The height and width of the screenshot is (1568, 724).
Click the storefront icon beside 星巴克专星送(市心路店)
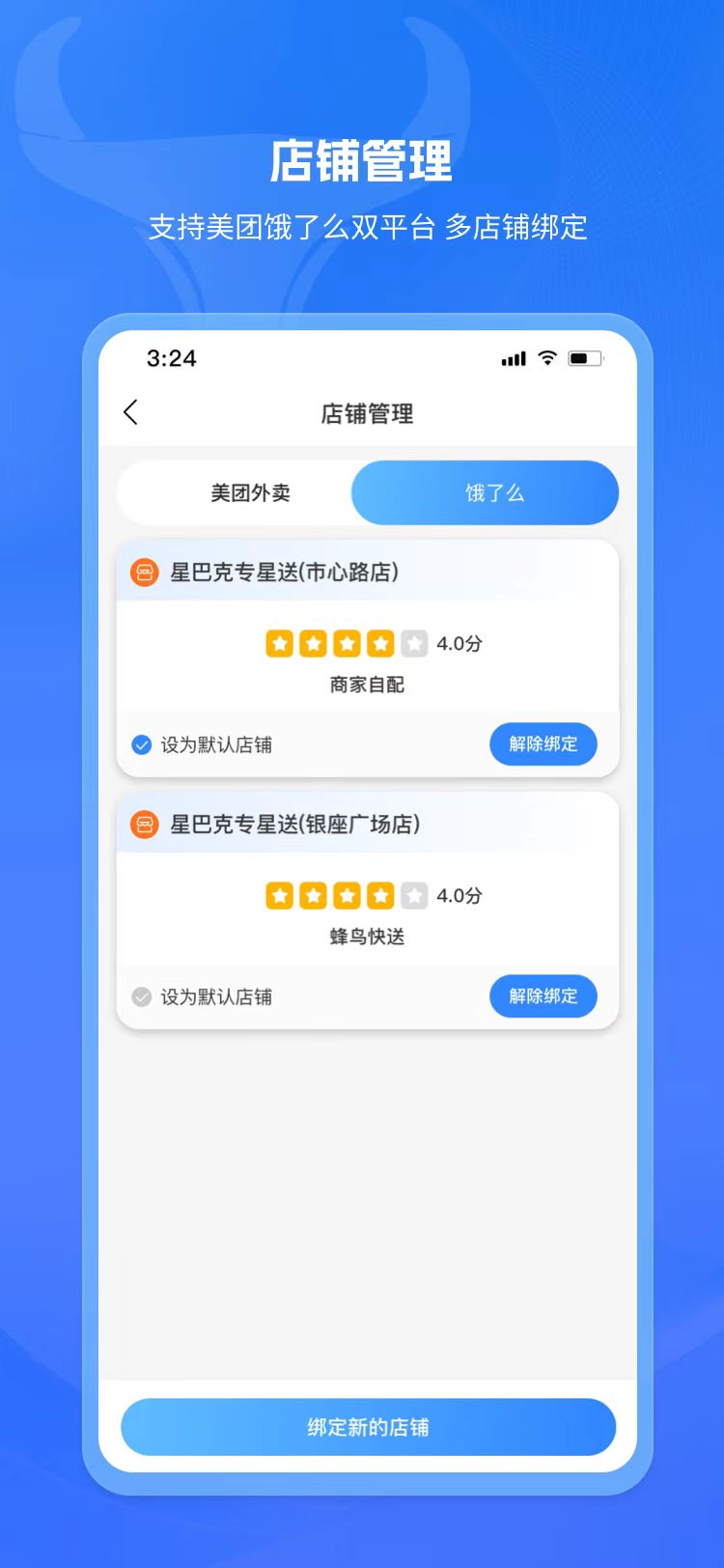tap(143, 572)
